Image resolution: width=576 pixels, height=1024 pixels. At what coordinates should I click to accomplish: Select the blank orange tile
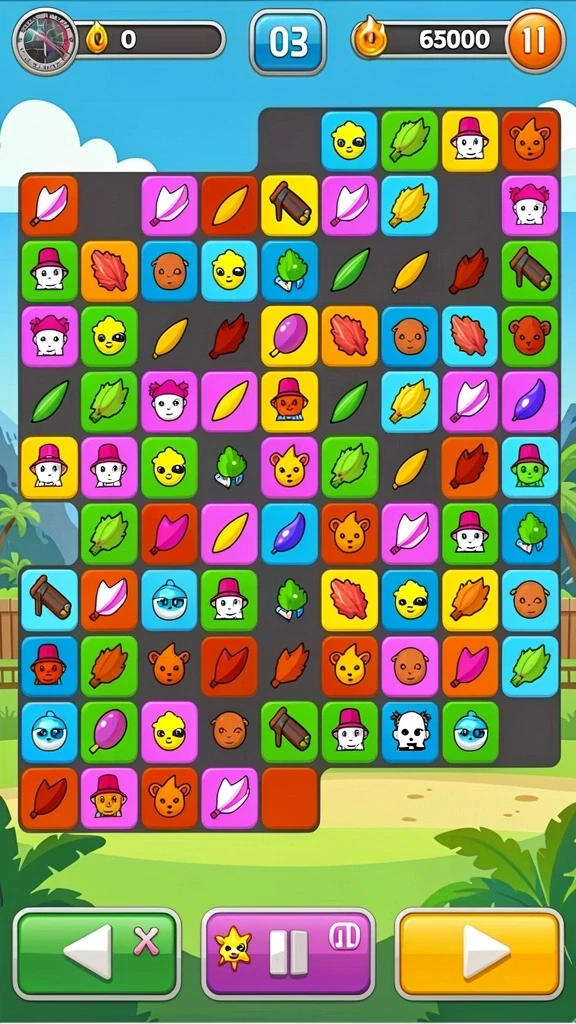pyautogui.click(x=289, y=798)
